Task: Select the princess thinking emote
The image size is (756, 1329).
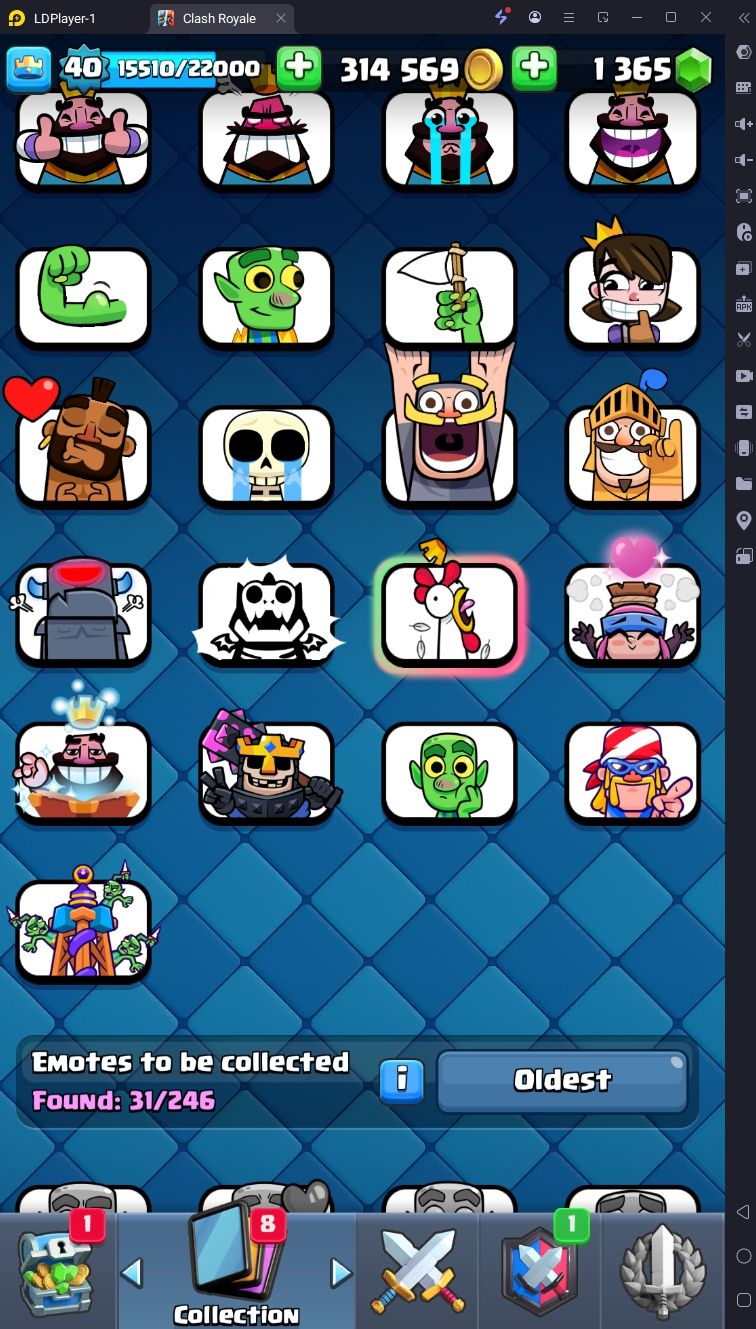Action: tap(632, 287)
